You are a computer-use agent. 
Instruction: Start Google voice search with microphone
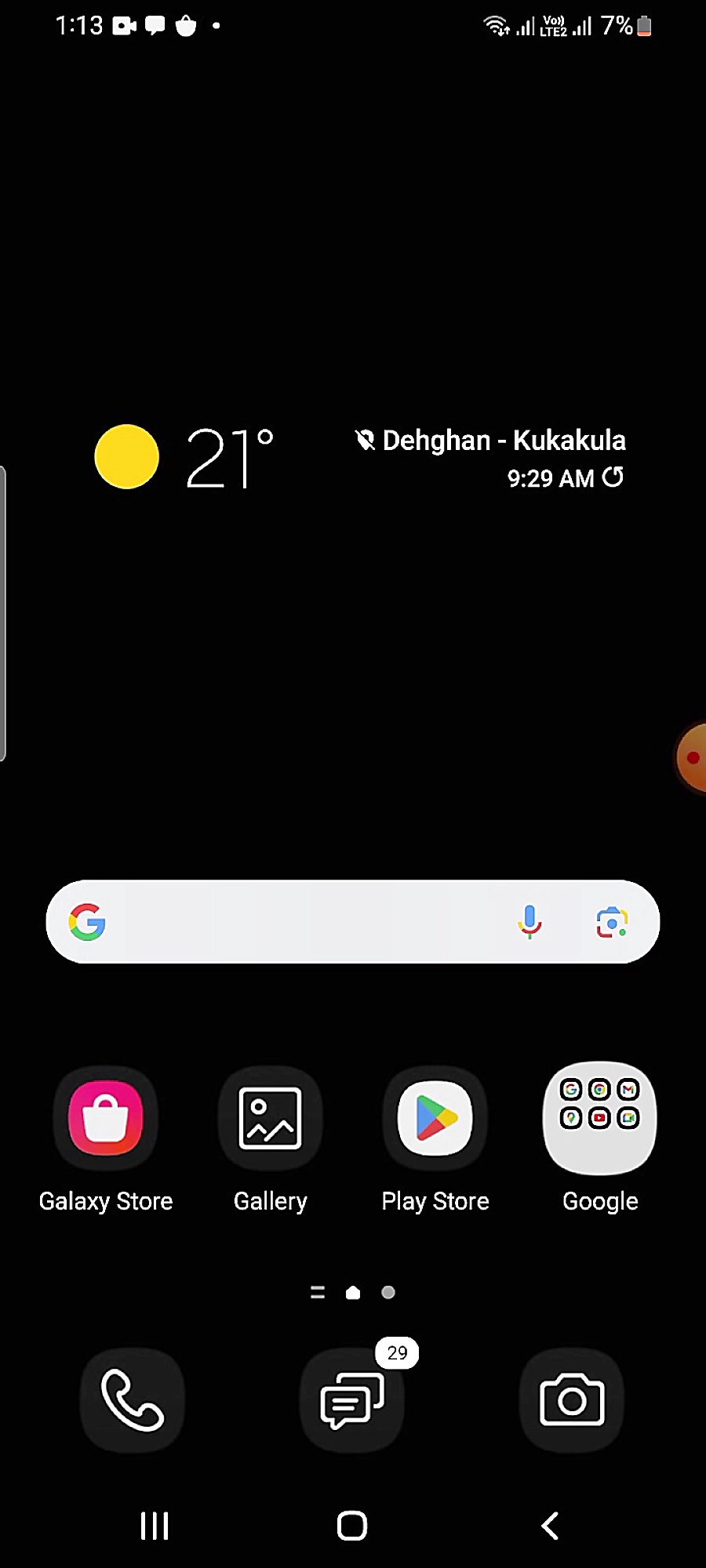pos(530,922)
